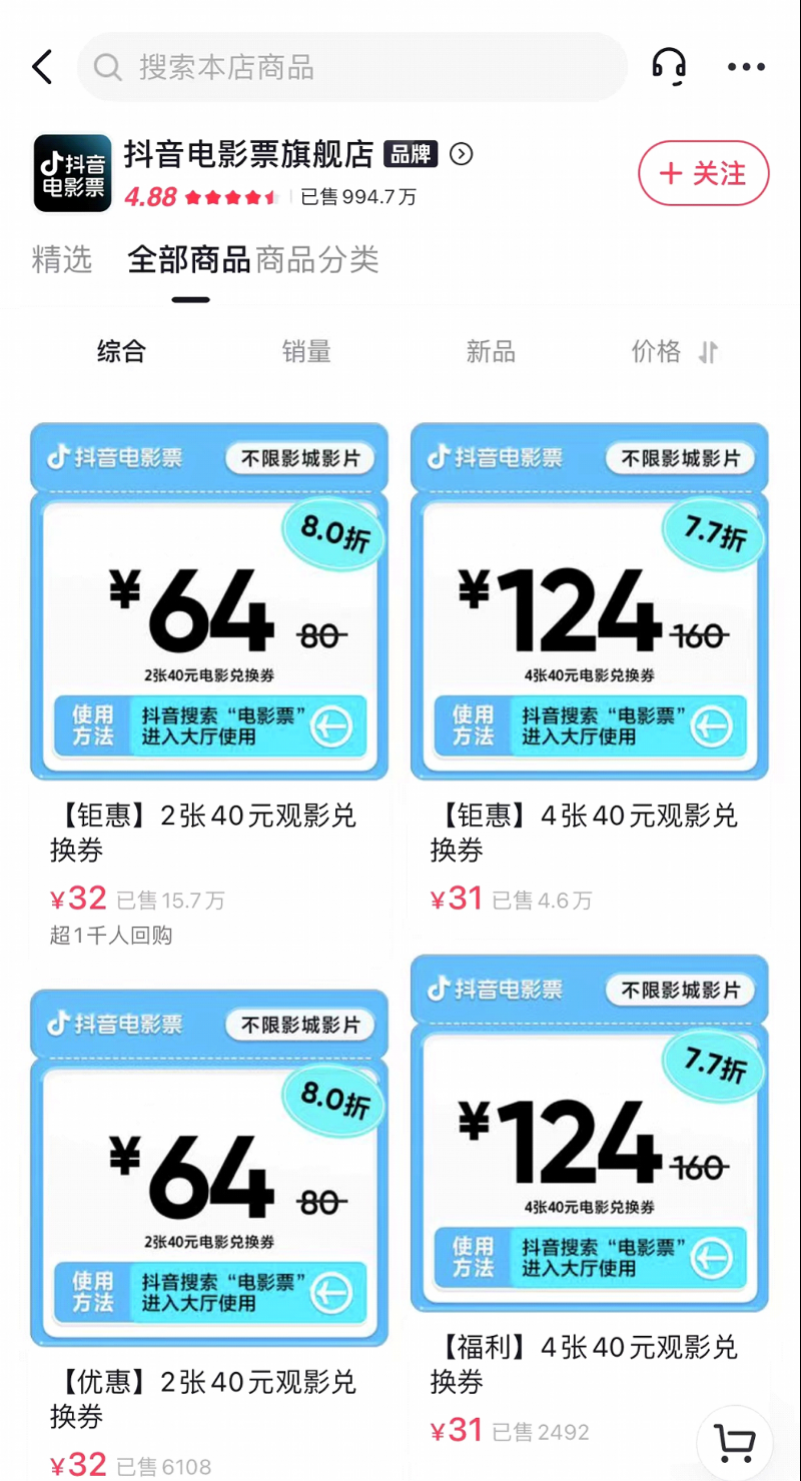The width and height of the screenshot is (801, 1481).
Task: Click the search magnifier icon
Action: click(x=107, y=66)
